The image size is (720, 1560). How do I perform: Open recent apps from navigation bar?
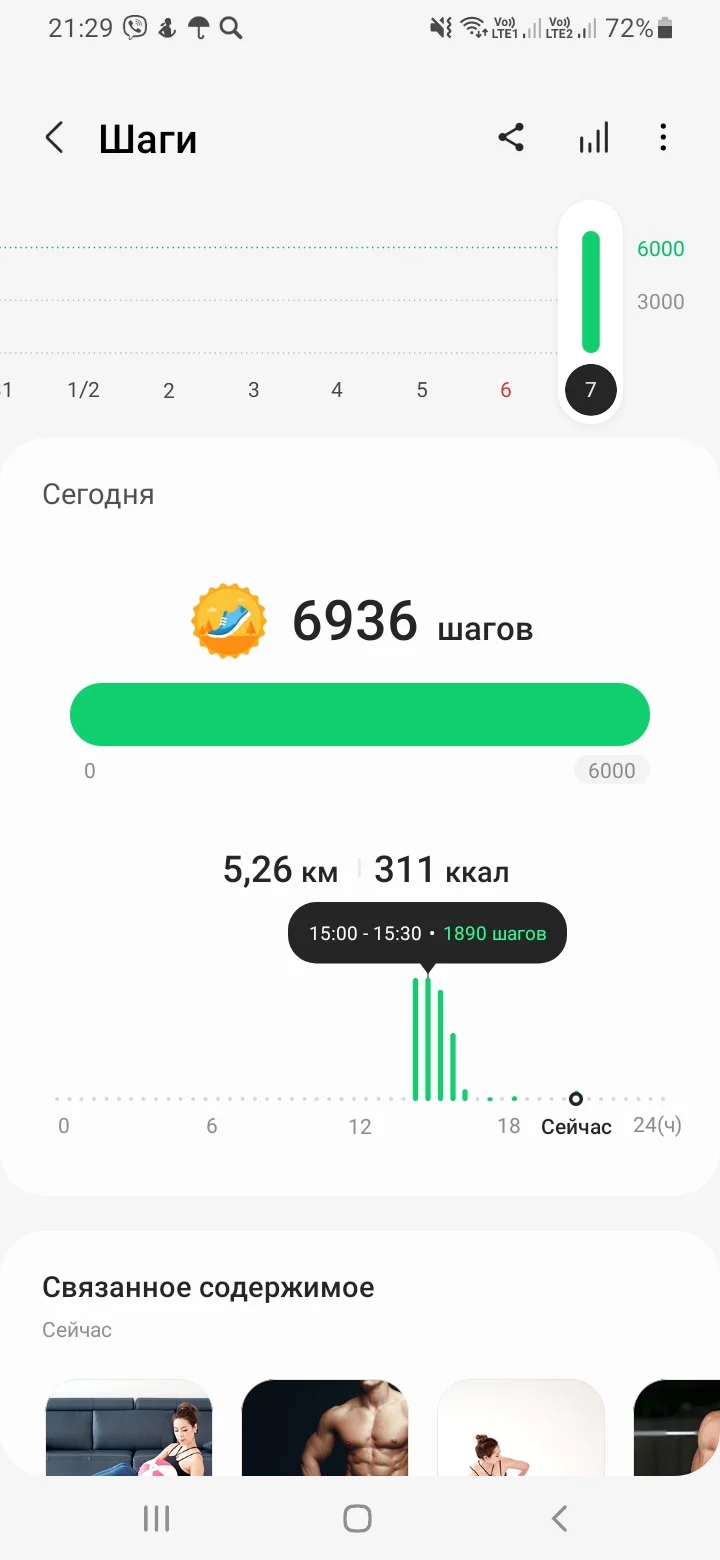click(156, 1516)
